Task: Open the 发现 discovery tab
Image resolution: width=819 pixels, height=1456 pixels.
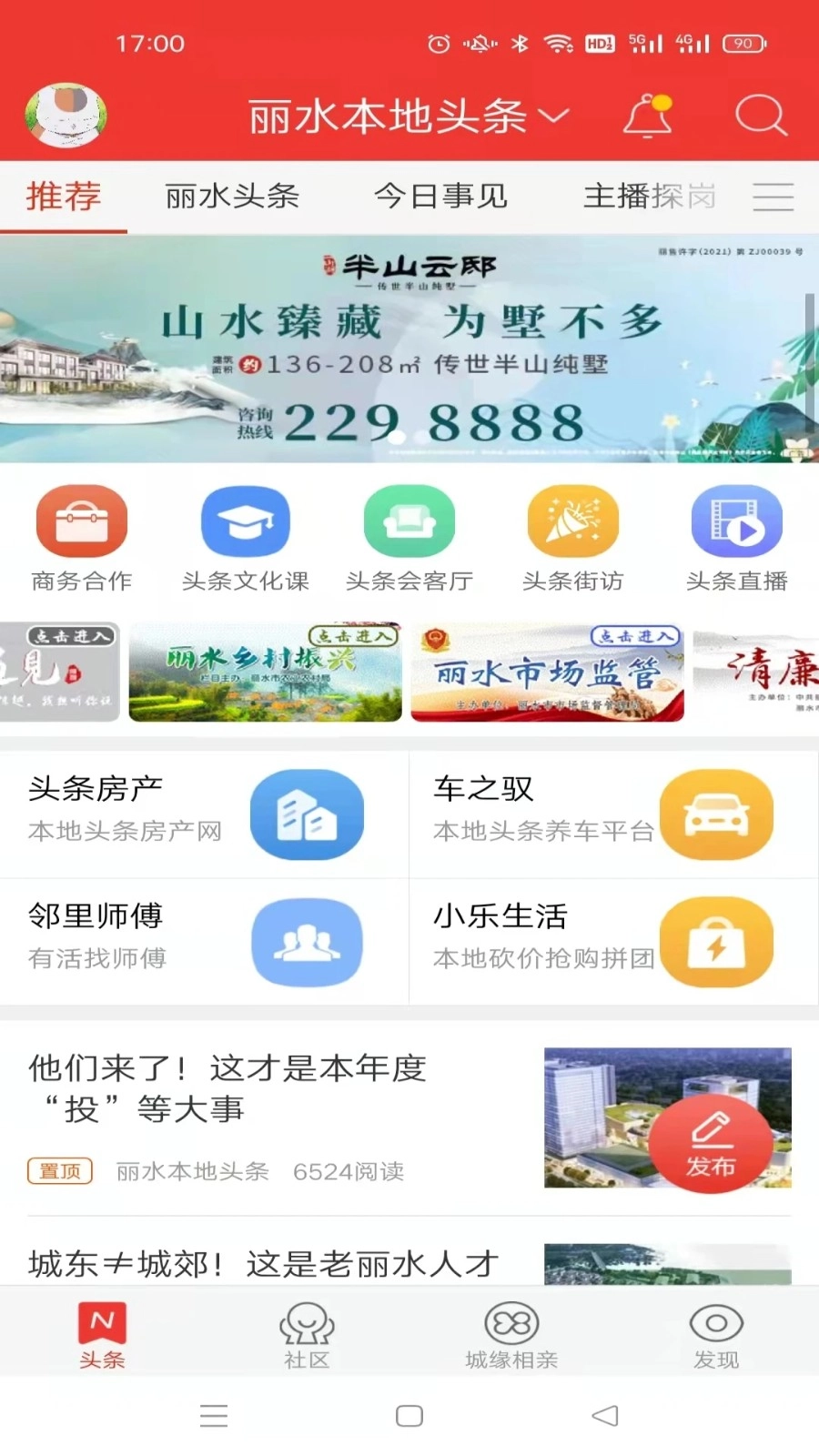Action: (x=716, y=1331)
